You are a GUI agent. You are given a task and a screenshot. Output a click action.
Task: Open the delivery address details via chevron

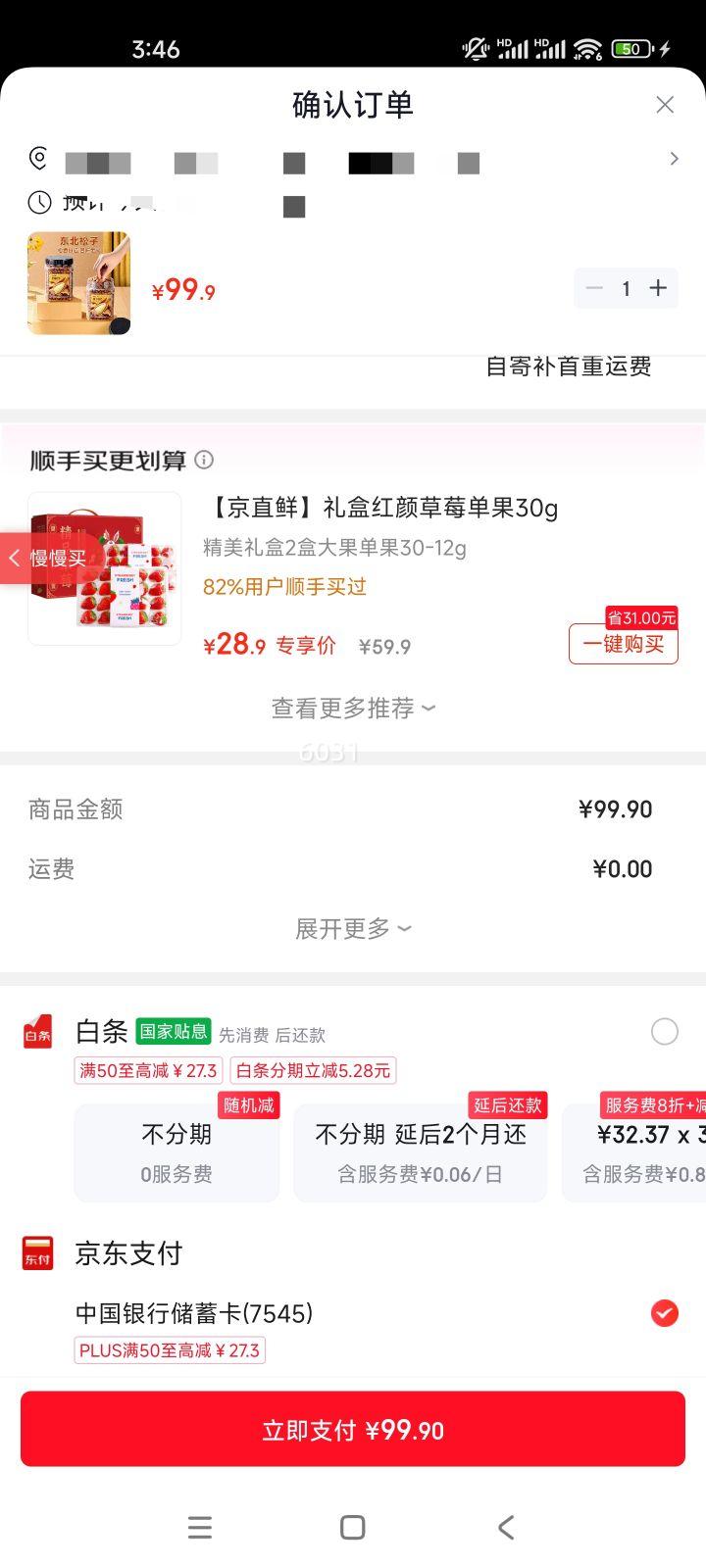tap(675, 158)
